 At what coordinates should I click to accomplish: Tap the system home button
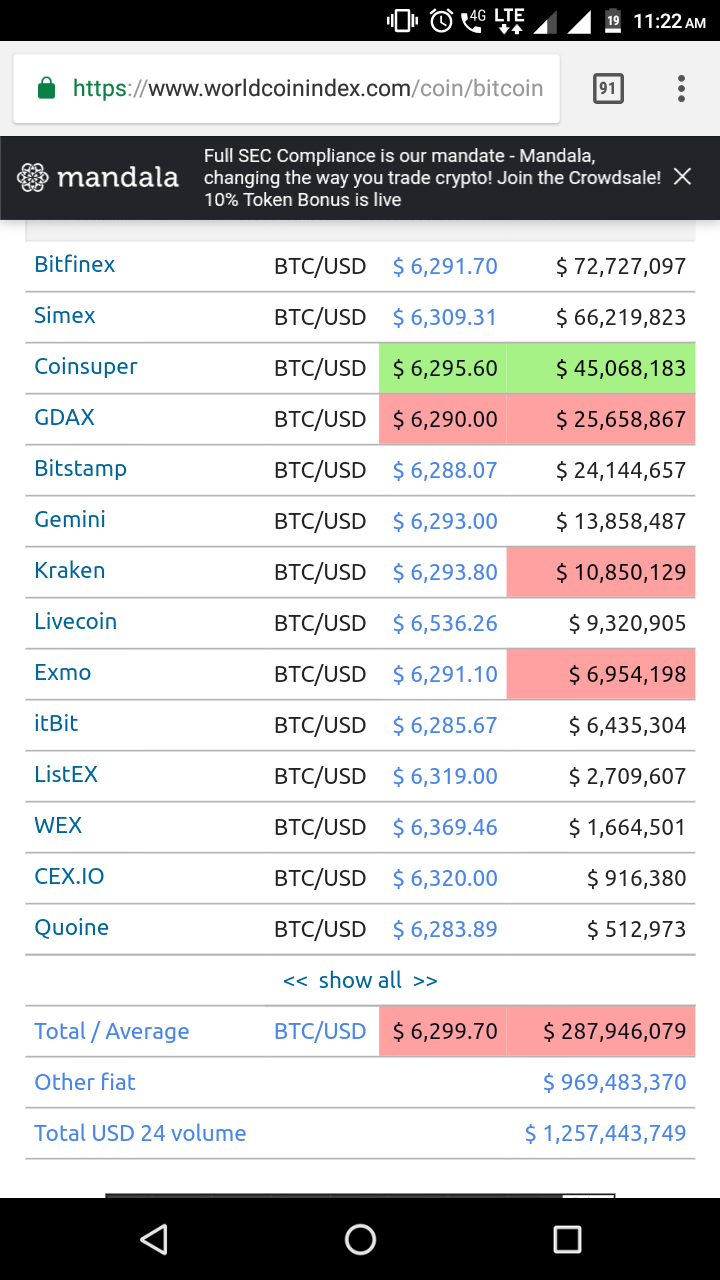360,1240
